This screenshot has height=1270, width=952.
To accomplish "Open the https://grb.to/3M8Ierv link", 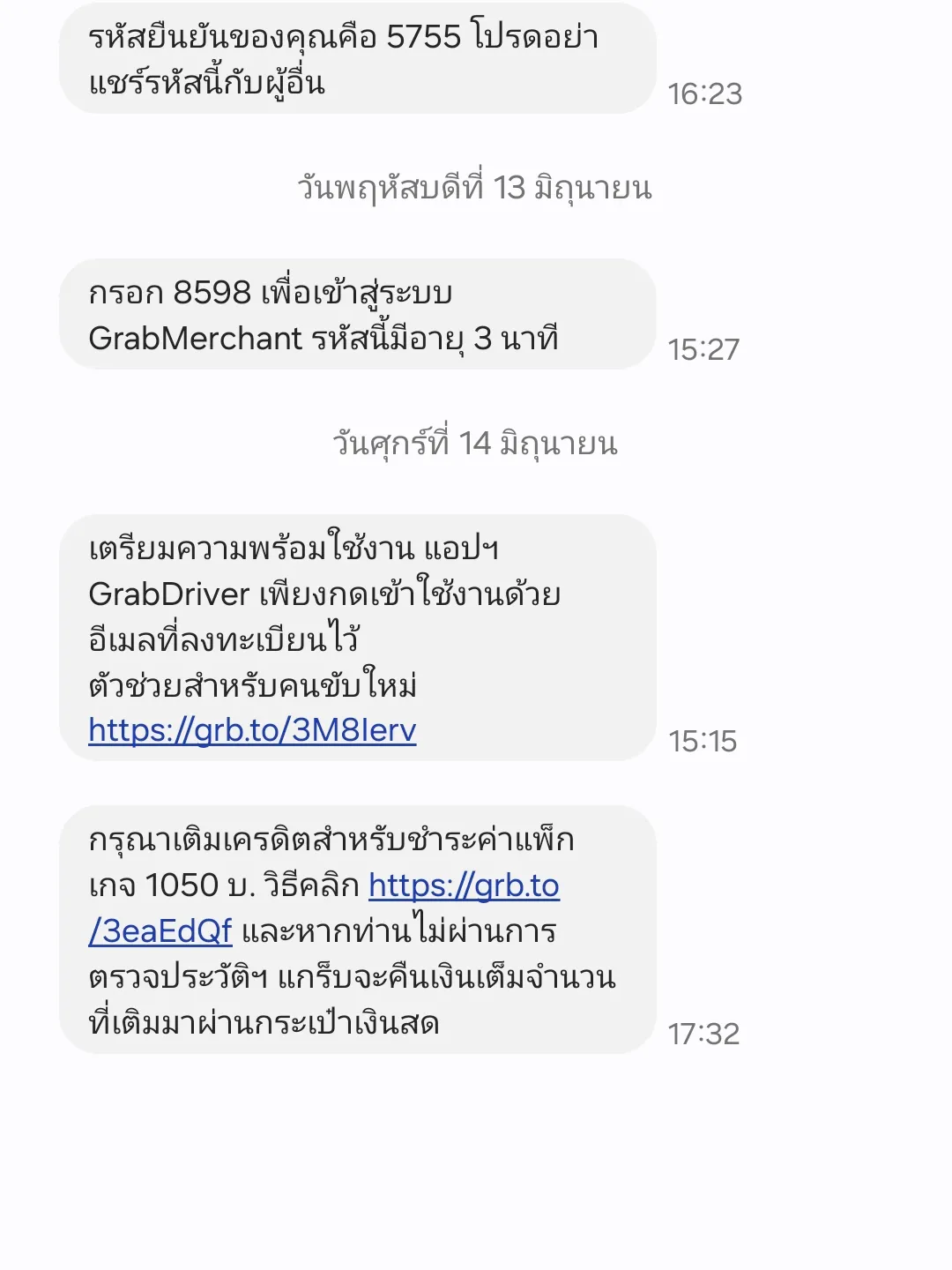I will click(x=254, y=731).
